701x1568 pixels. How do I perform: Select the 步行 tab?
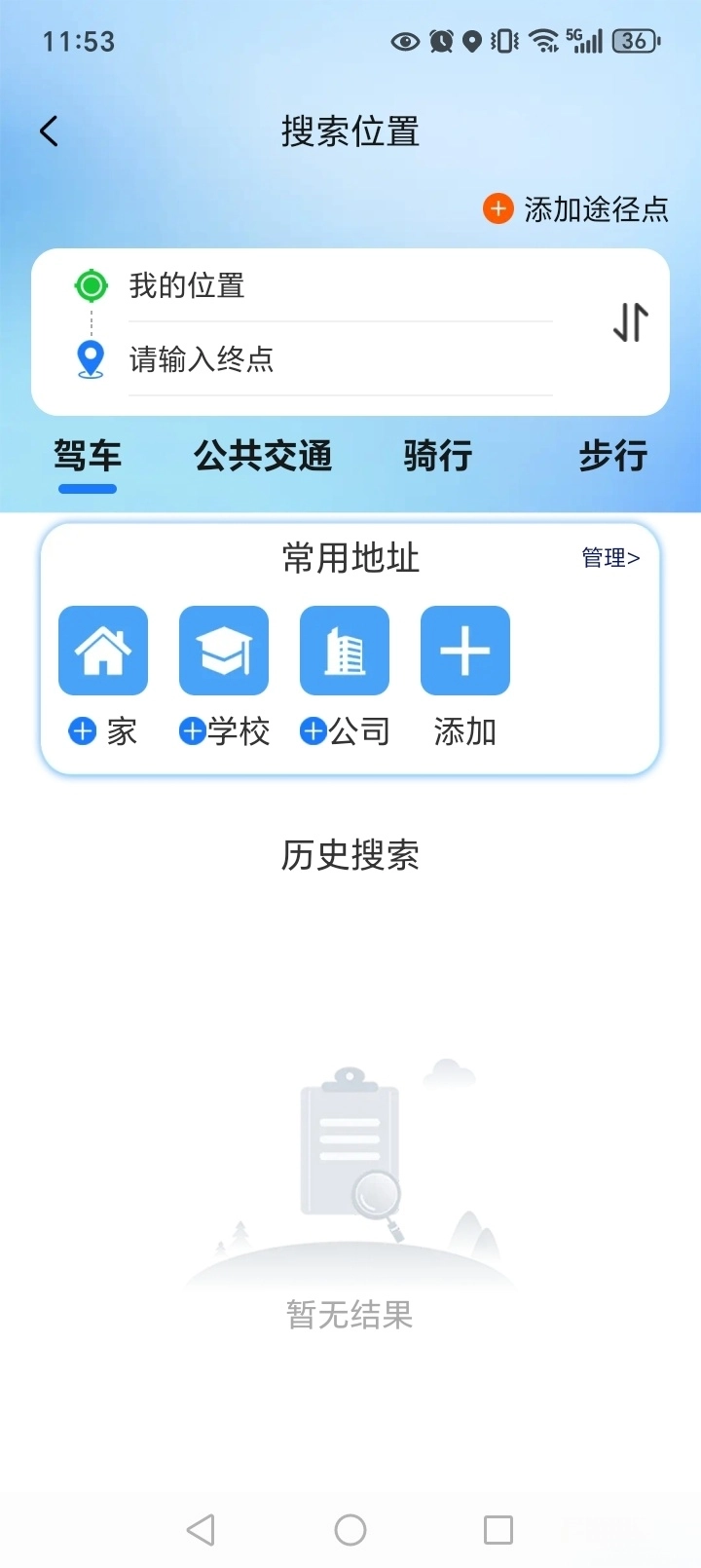(611, 455)
